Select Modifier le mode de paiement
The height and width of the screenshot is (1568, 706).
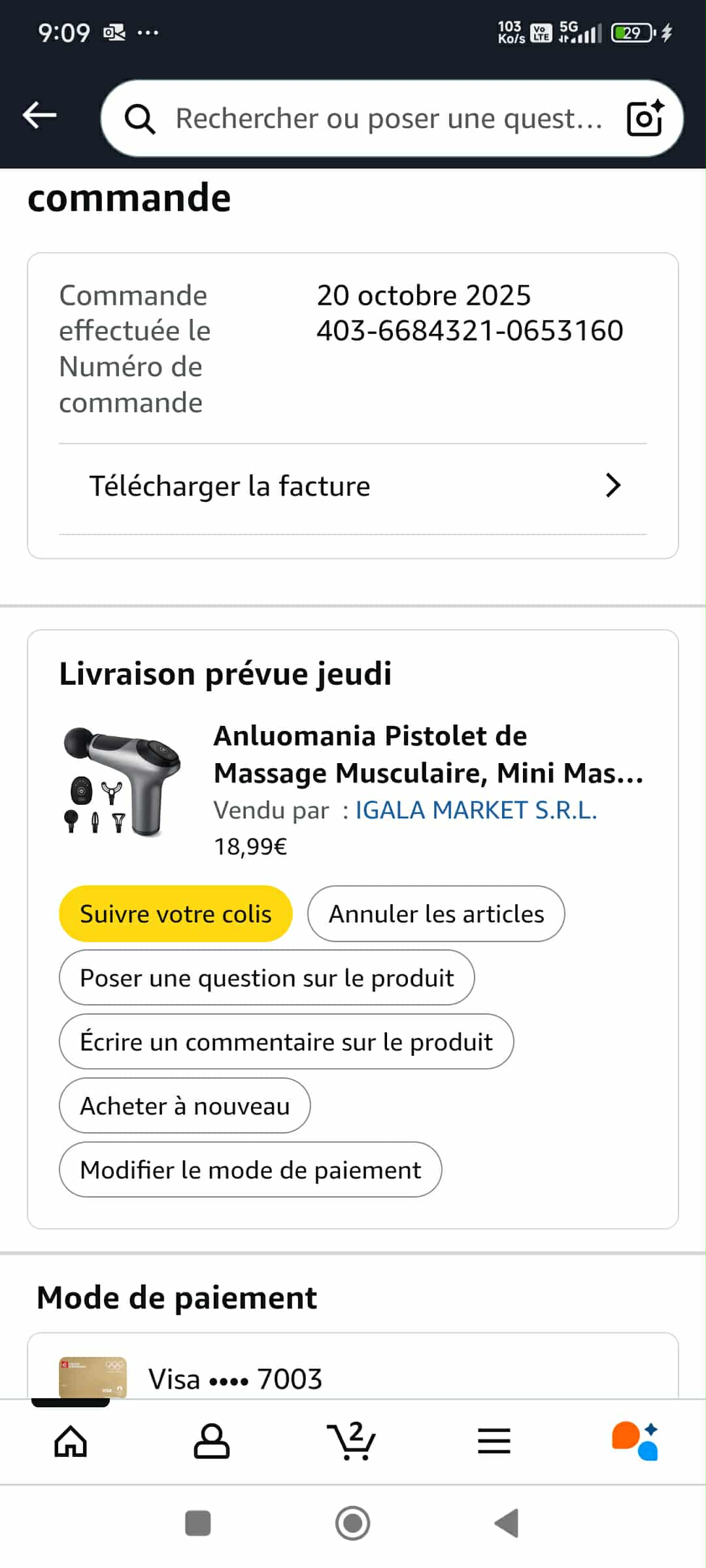click(x=250, y=1170)
